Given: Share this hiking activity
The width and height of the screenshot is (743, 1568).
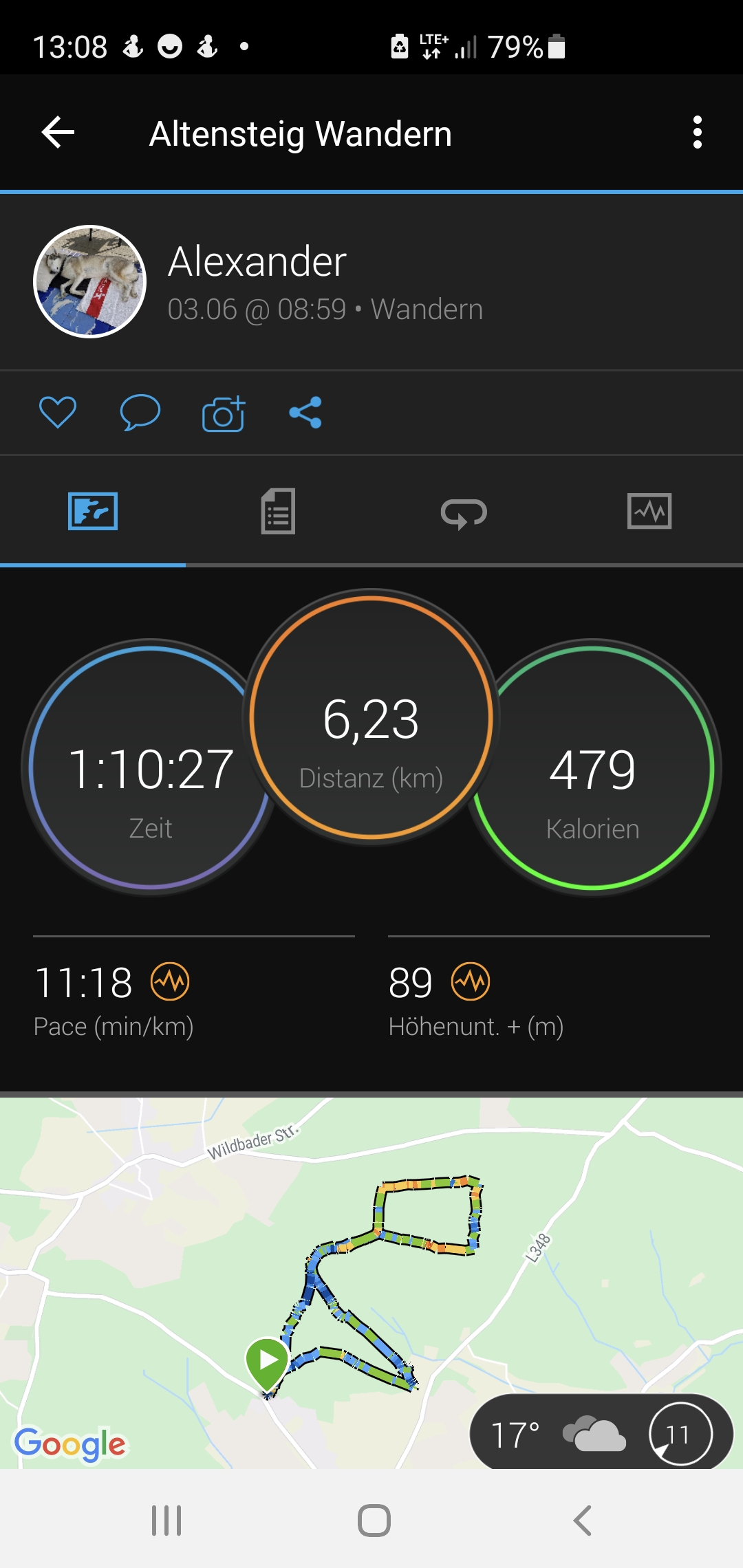Looking at the screenshot, I should 305,413.
